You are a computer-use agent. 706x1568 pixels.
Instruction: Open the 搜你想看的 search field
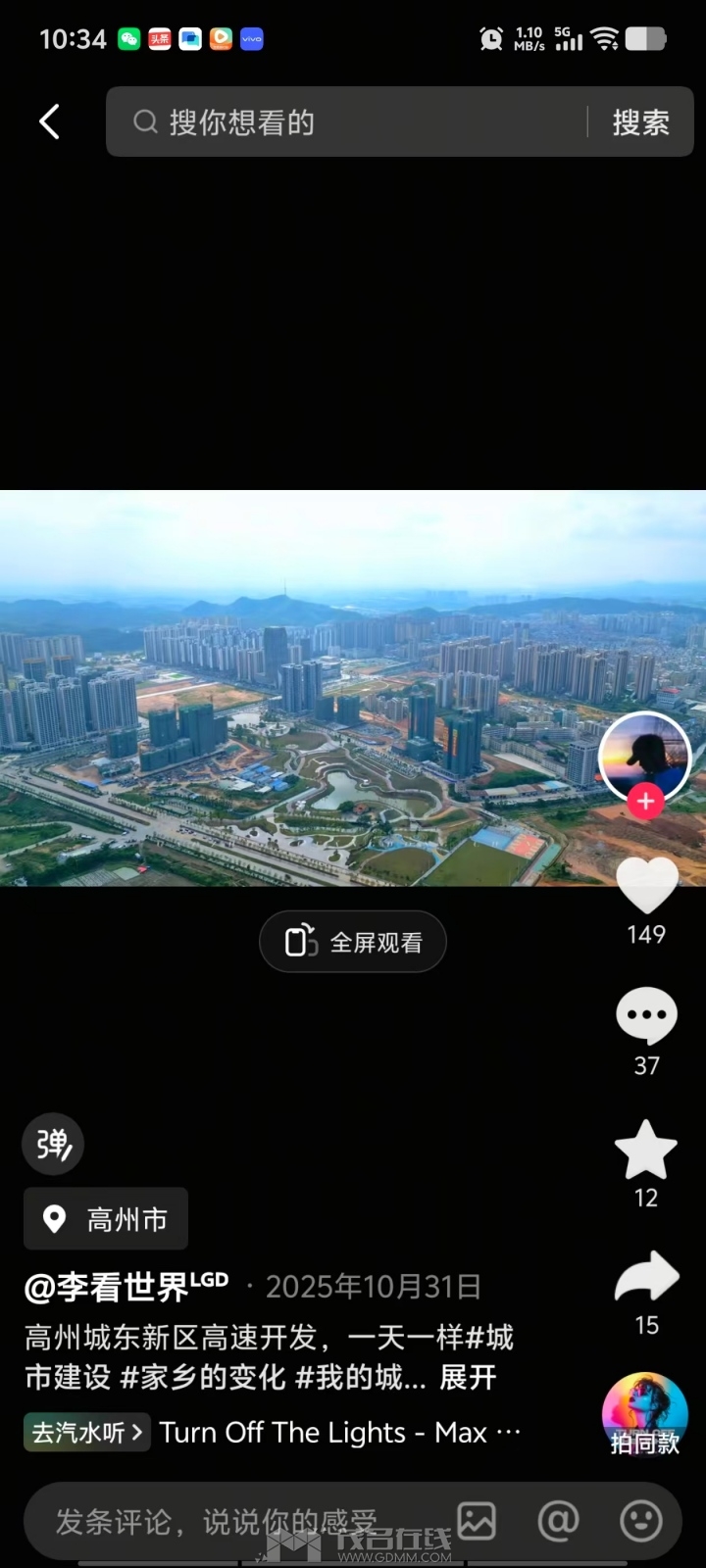click(353, 122)
